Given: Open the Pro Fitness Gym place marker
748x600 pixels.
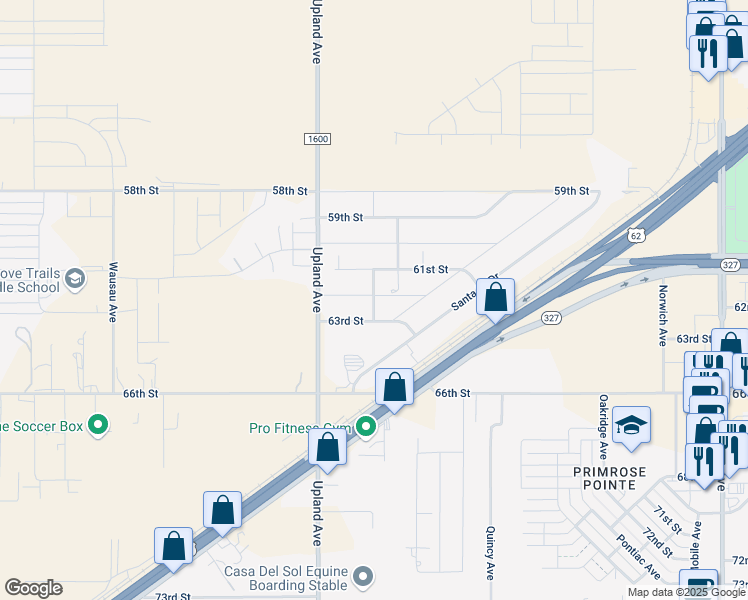Looking at the screenshot, I should 367,427.
